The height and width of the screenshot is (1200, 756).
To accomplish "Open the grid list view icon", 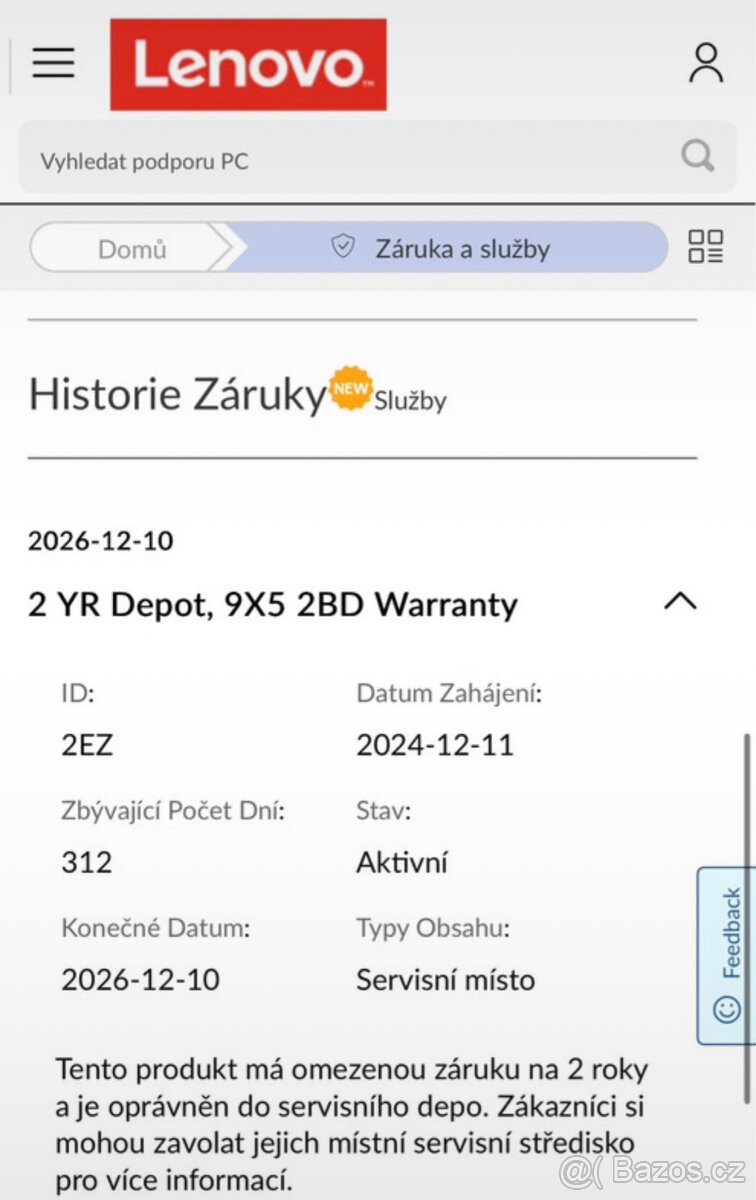I will point(706,247).
